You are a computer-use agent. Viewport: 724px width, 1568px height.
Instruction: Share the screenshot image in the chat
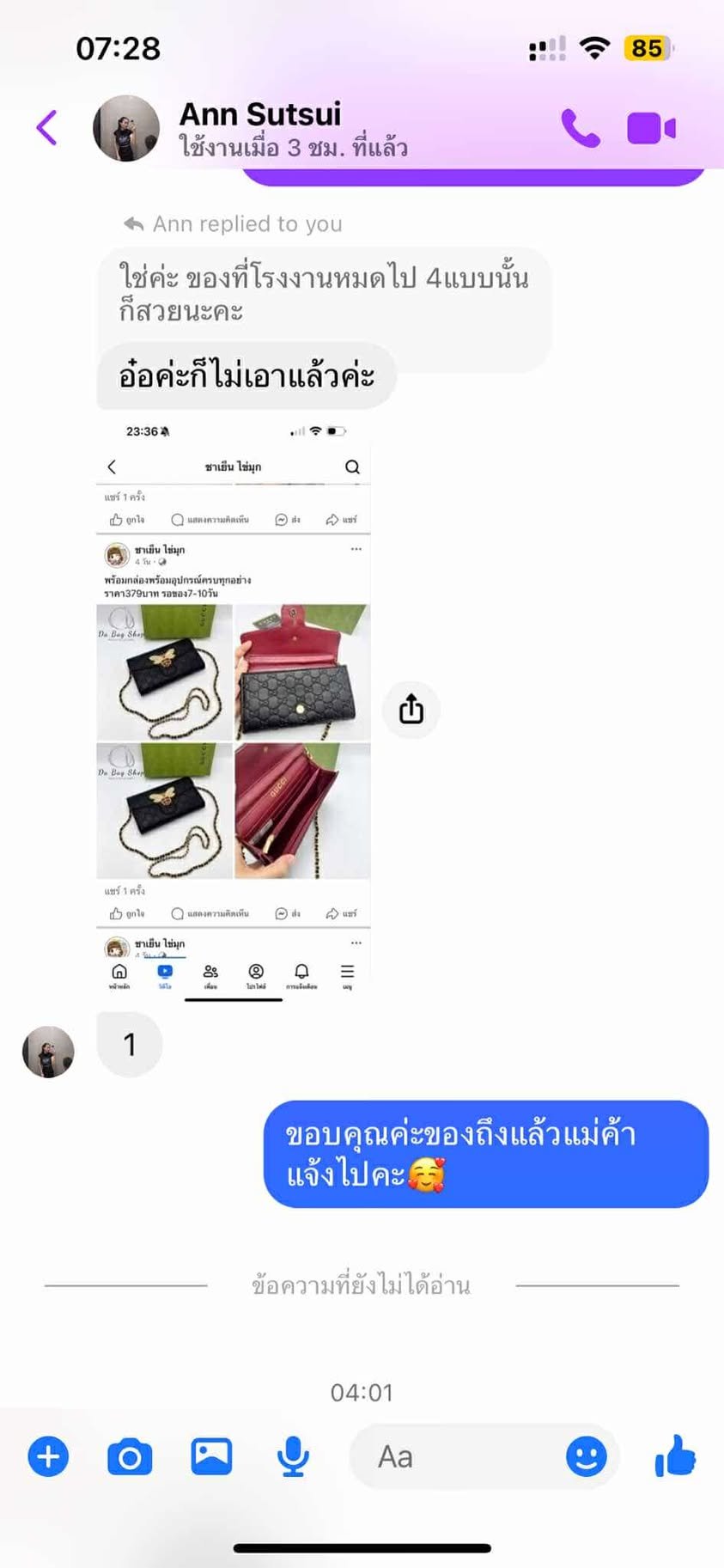coord(411,710)
